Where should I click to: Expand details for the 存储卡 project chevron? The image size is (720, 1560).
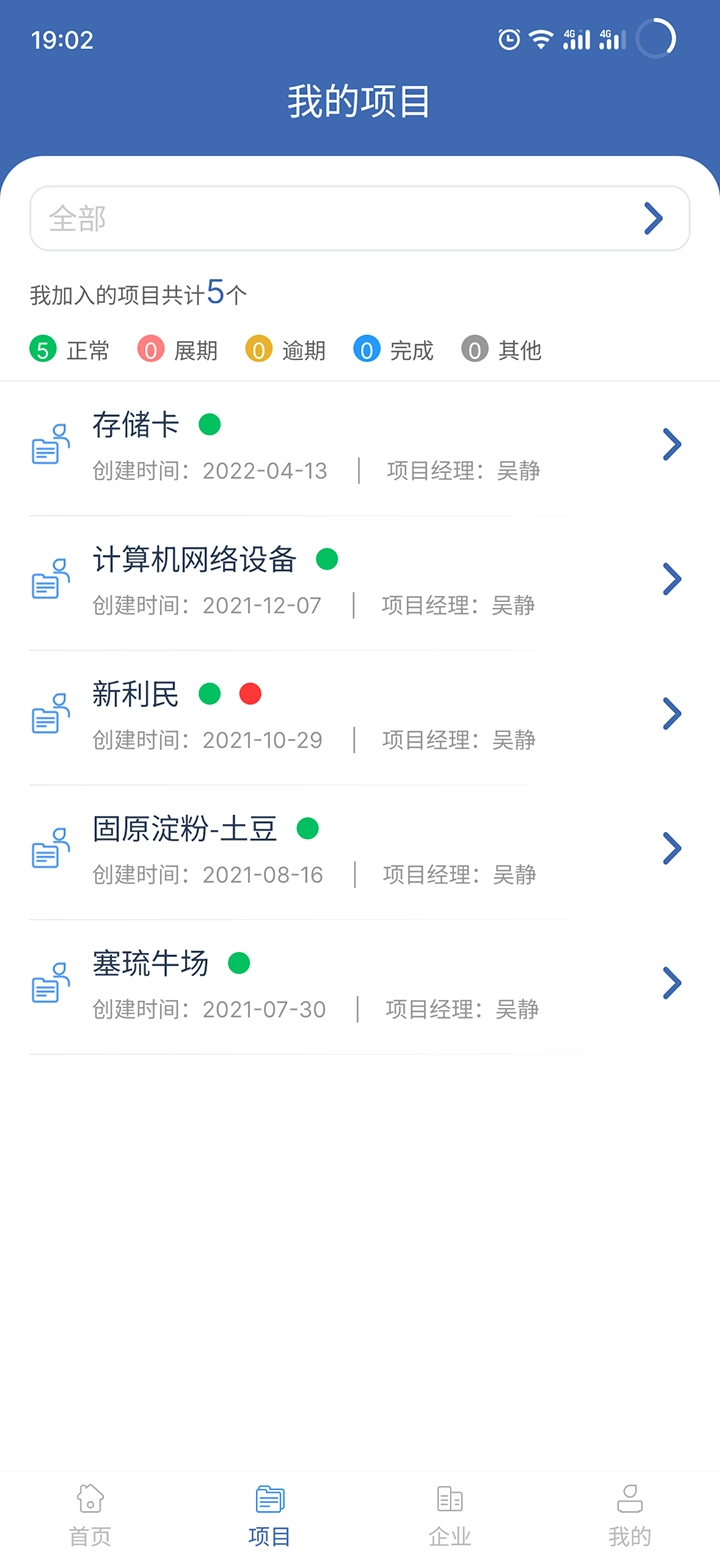pyautogui.click(x=671, y=444)
